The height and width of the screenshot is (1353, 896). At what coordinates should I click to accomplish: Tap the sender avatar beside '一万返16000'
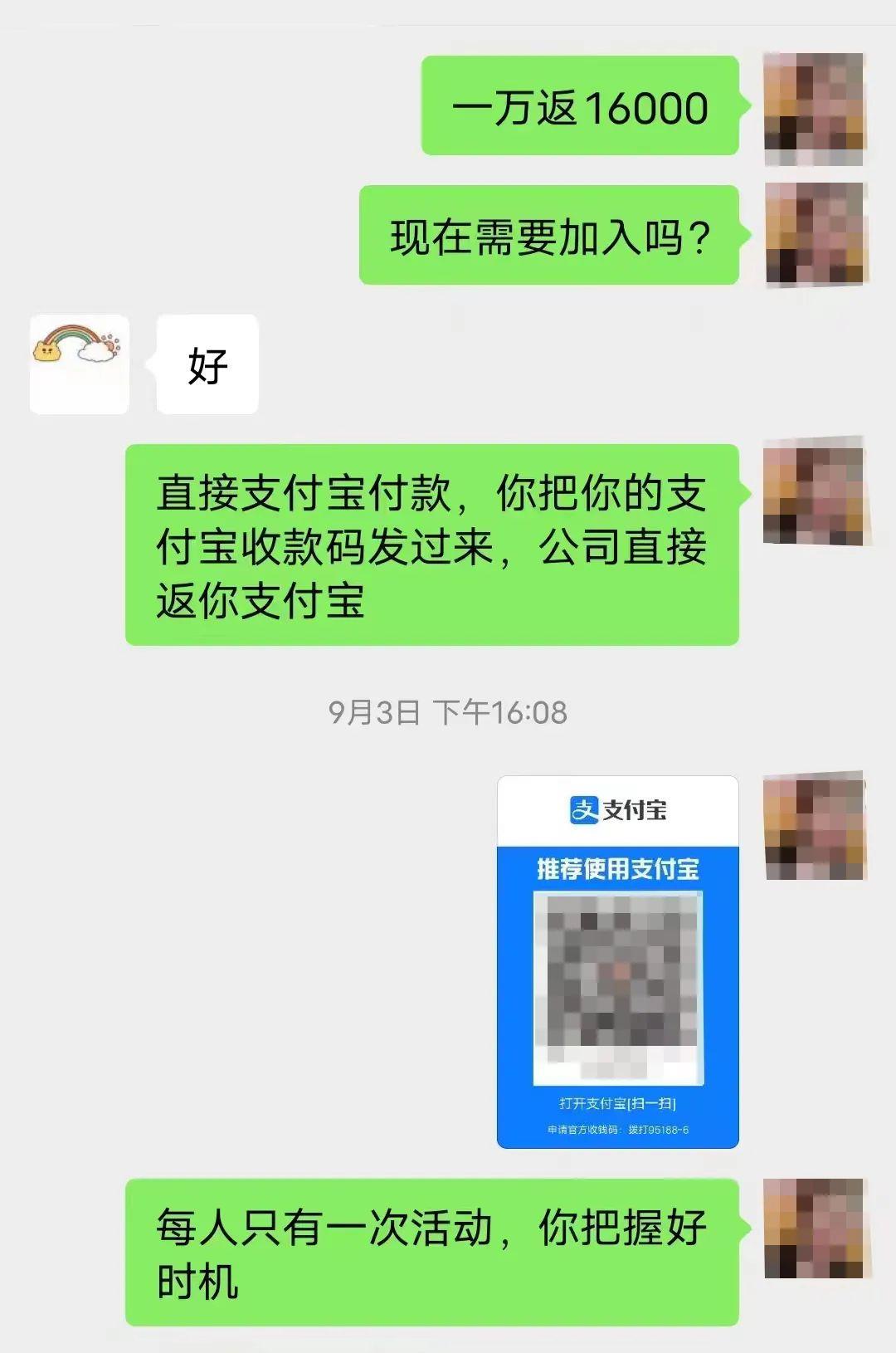tap(814, 108)
